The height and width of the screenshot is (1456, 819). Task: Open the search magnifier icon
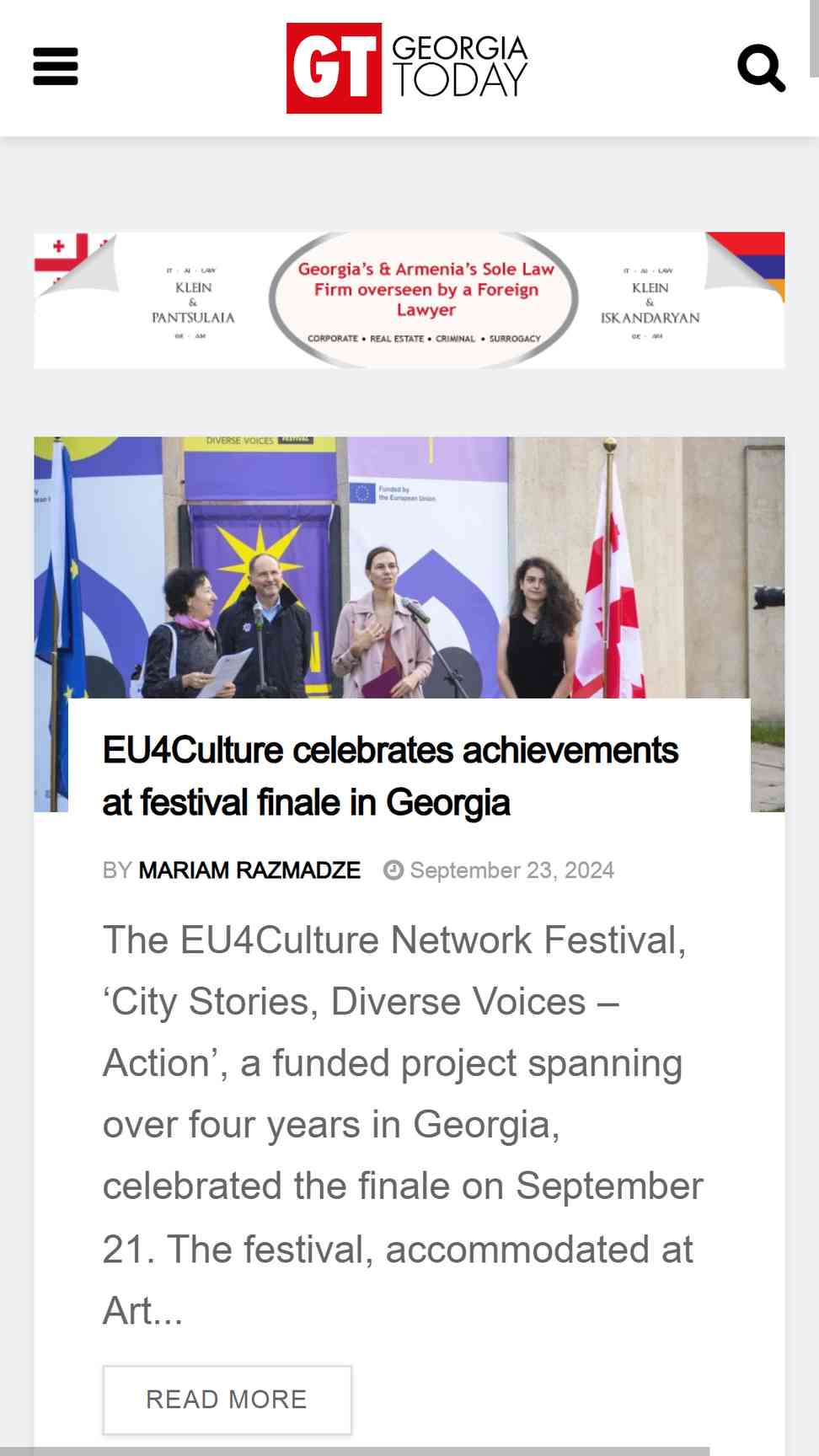point(762,68)
